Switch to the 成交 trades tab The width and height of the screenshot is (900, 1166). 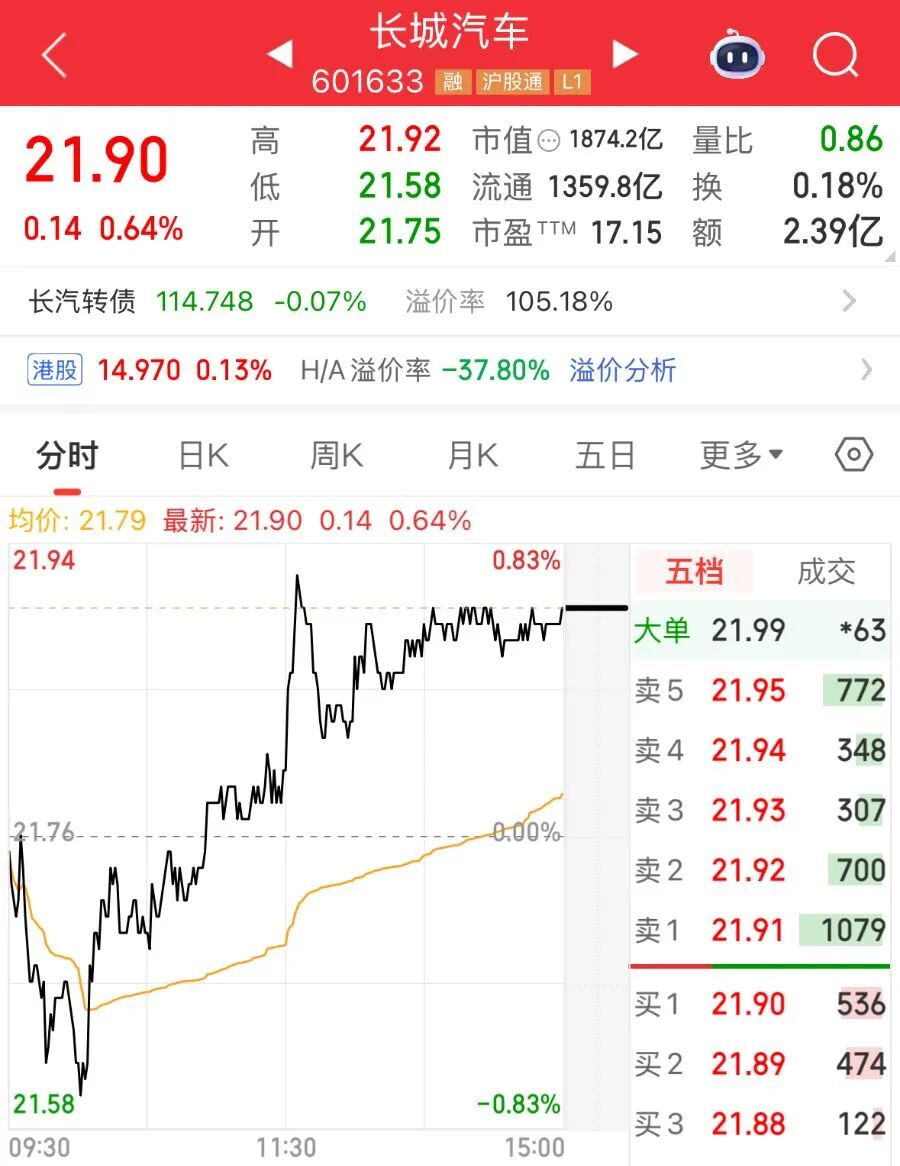pos(826,573)
